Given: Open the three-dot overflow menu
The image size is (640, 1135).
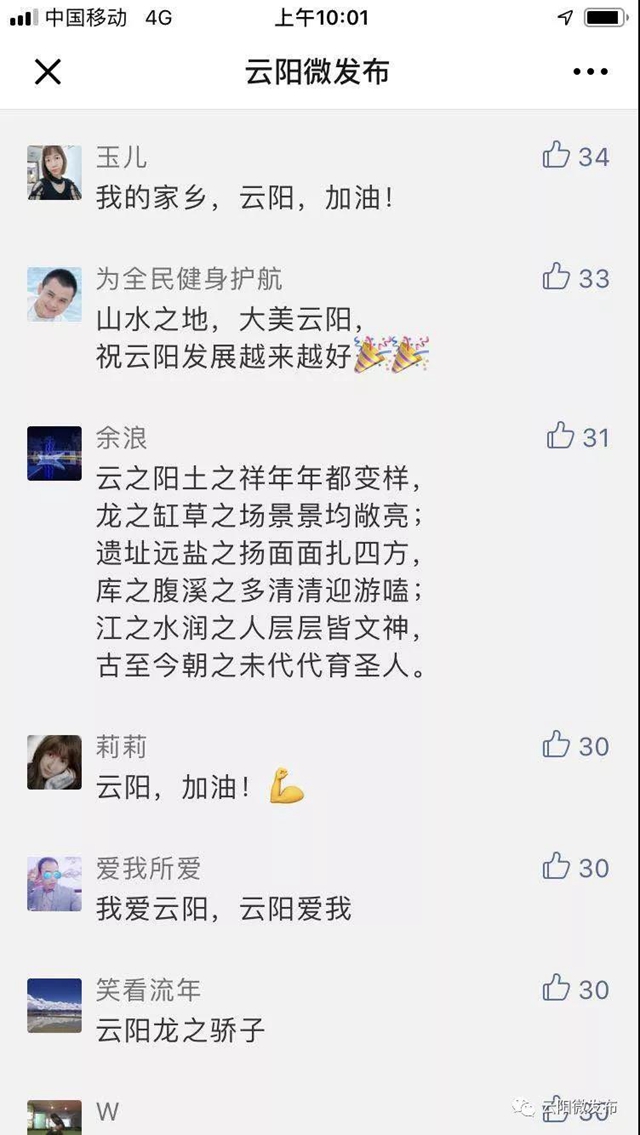Looking at the screenshot, I should (590, 72).
